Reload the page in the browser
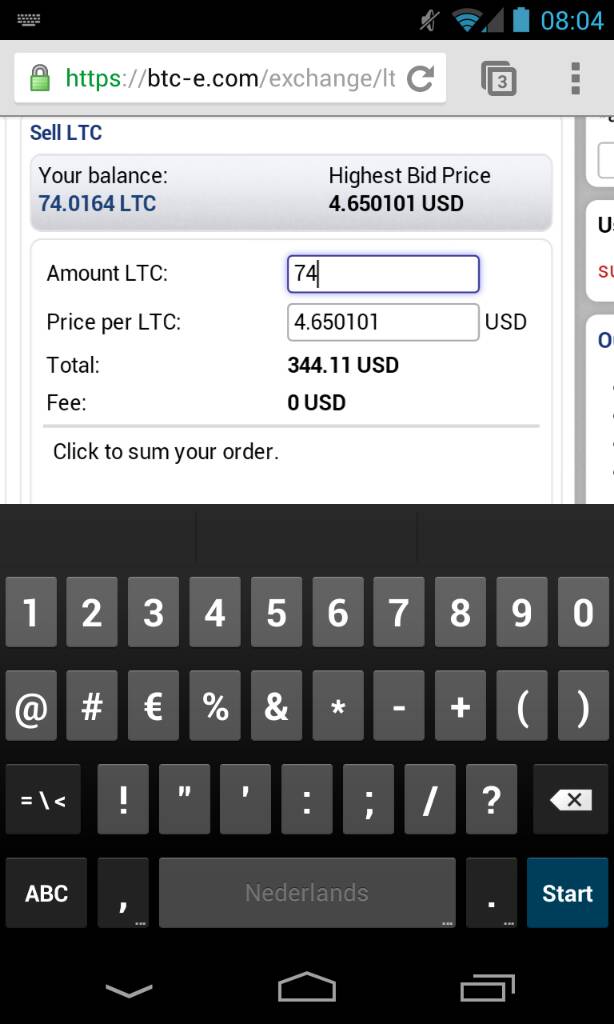The image size is (614, 1024). (420, 79)
